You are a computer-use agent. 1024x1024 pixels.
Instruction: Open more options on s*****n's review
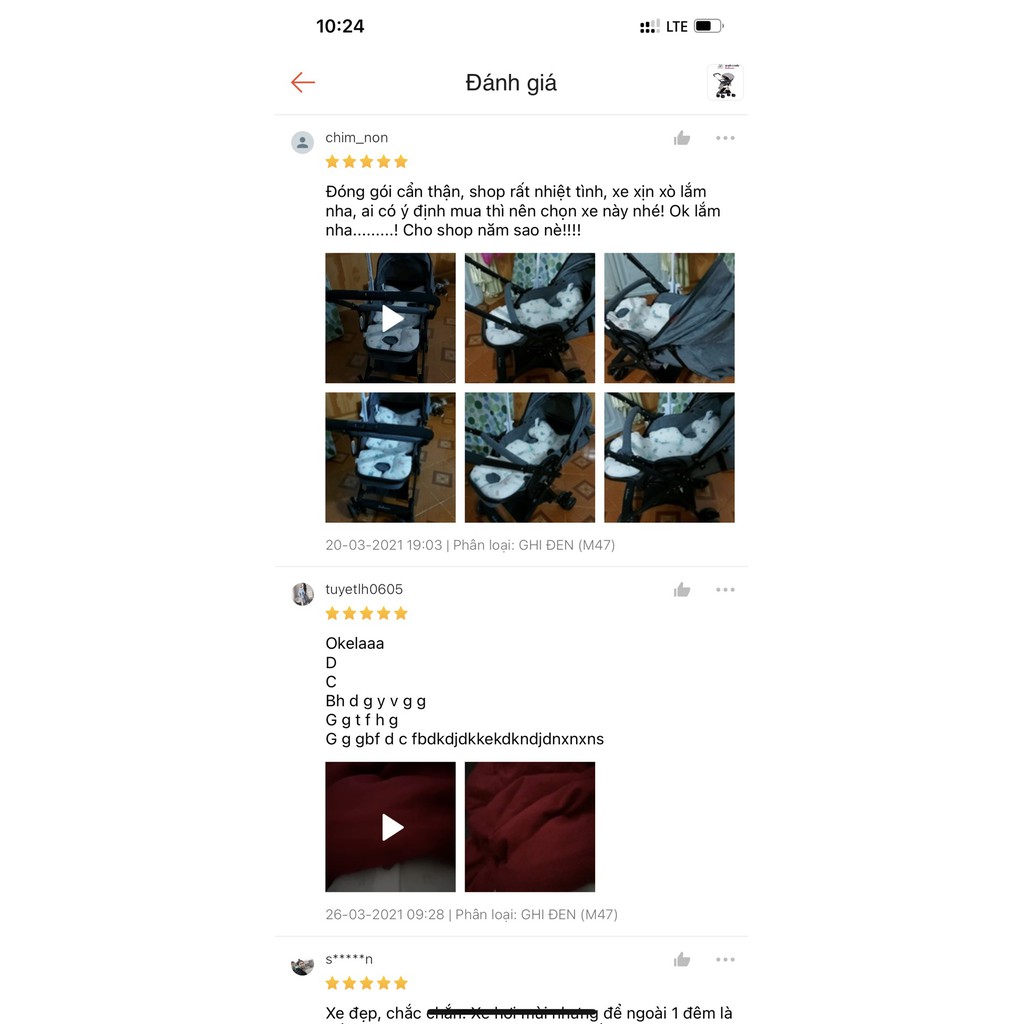point(725,960)
